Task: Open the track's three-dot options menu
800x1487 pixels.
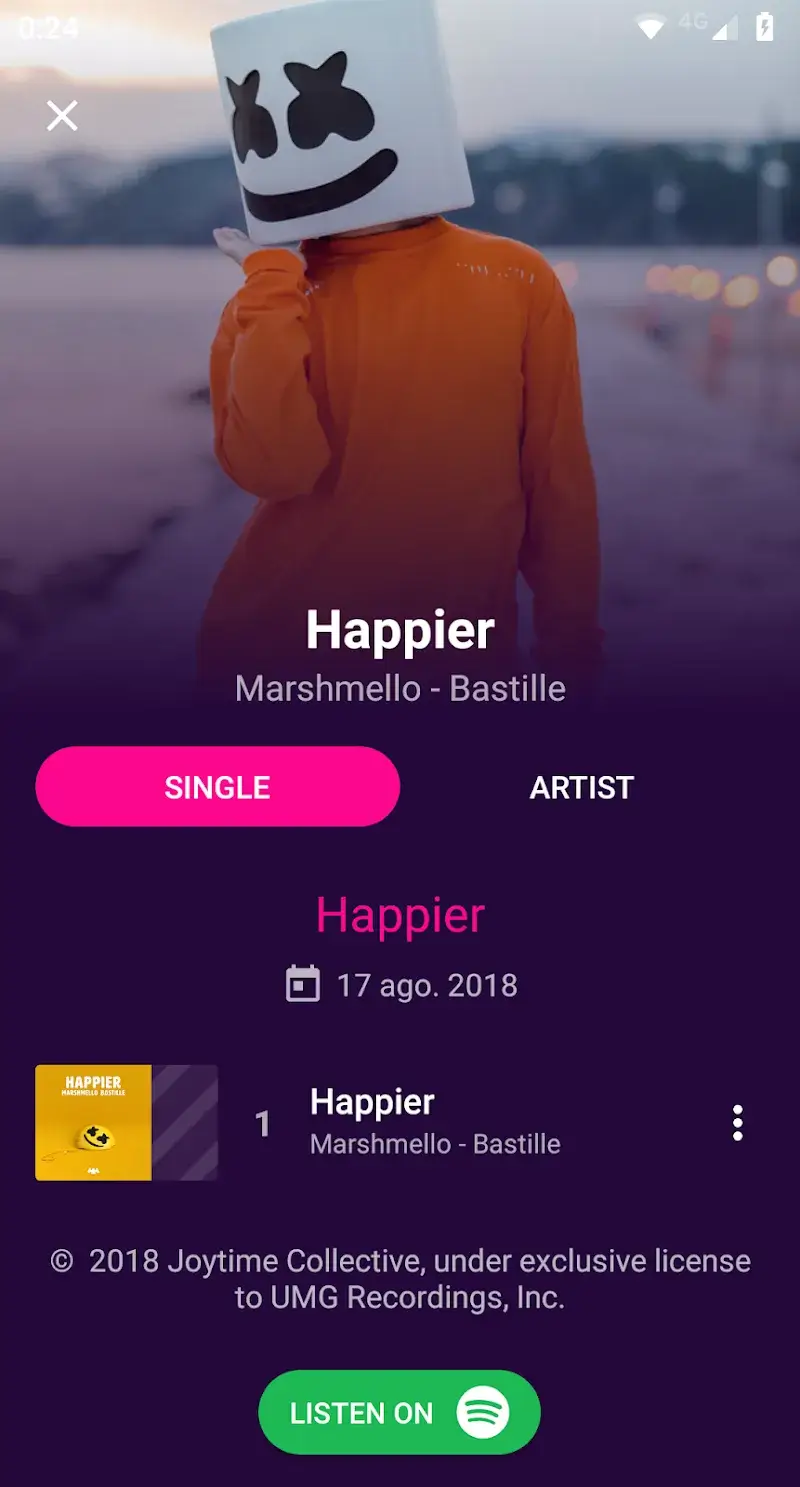Action: tap(737, 1123)
